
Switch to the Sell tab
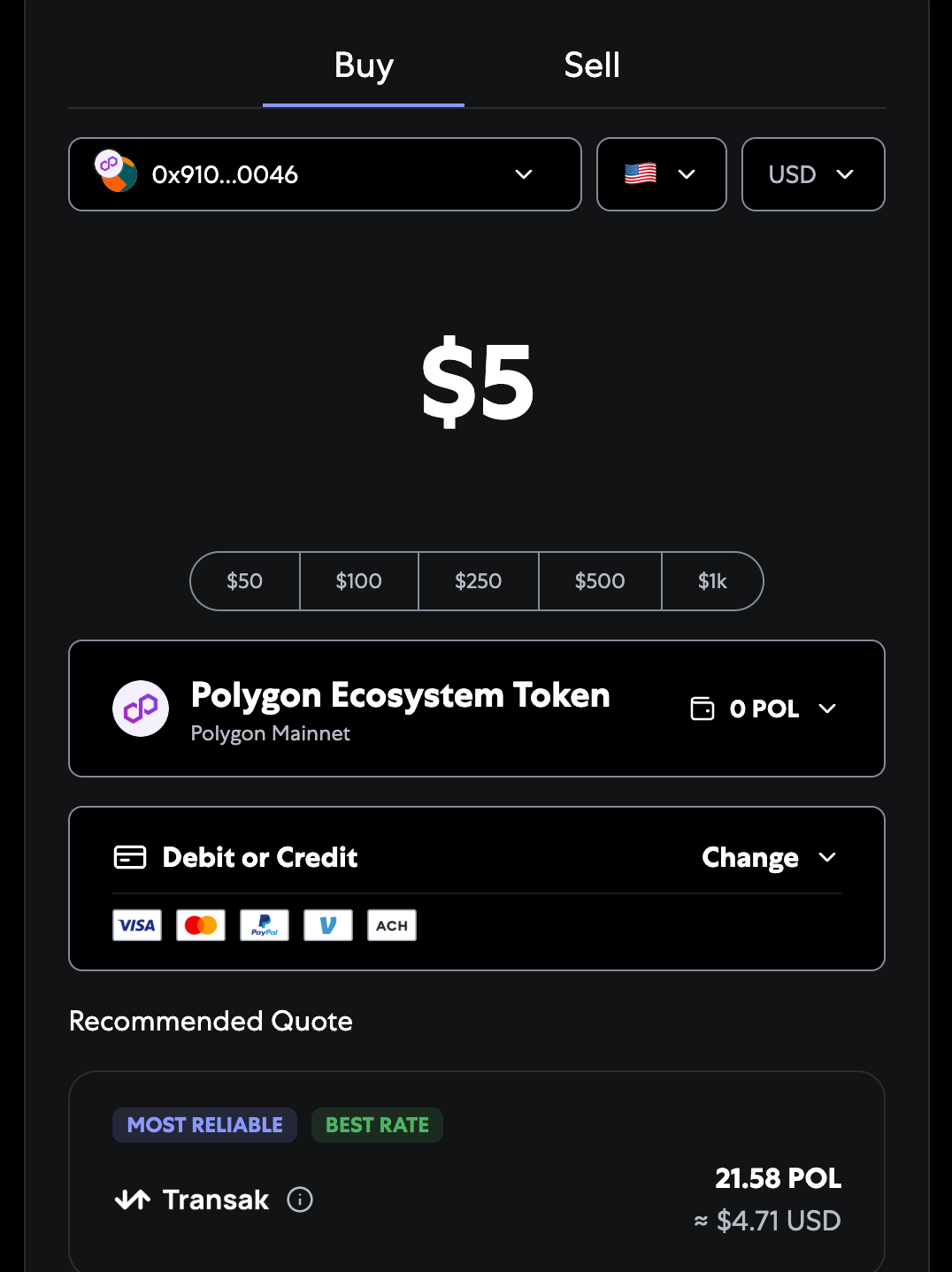click(592, 65)
